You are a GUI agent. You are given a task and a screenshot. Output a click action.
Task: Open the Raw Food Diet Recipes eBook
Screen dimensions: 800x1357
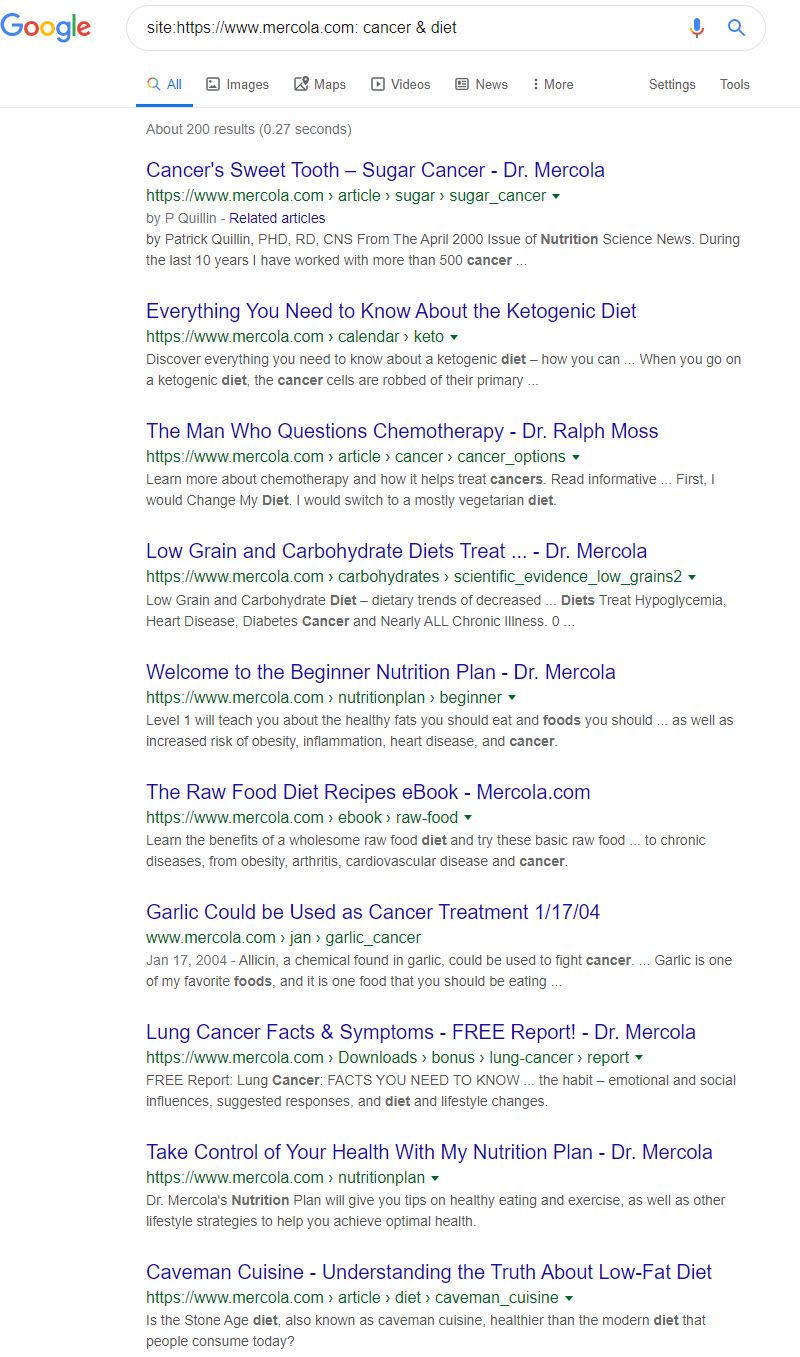[x=368, y=792]
